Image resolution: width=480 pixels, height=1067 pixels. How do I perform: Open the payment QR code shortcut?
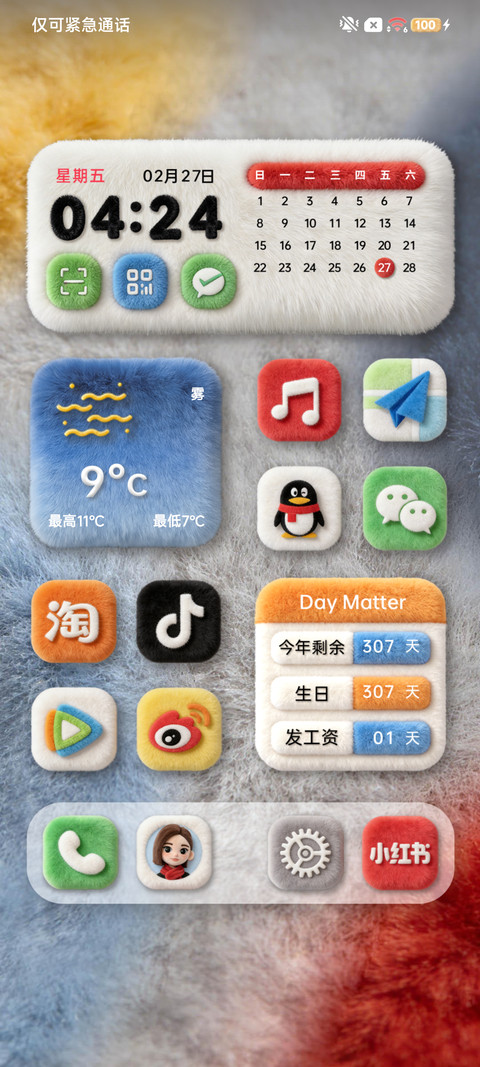140,281
